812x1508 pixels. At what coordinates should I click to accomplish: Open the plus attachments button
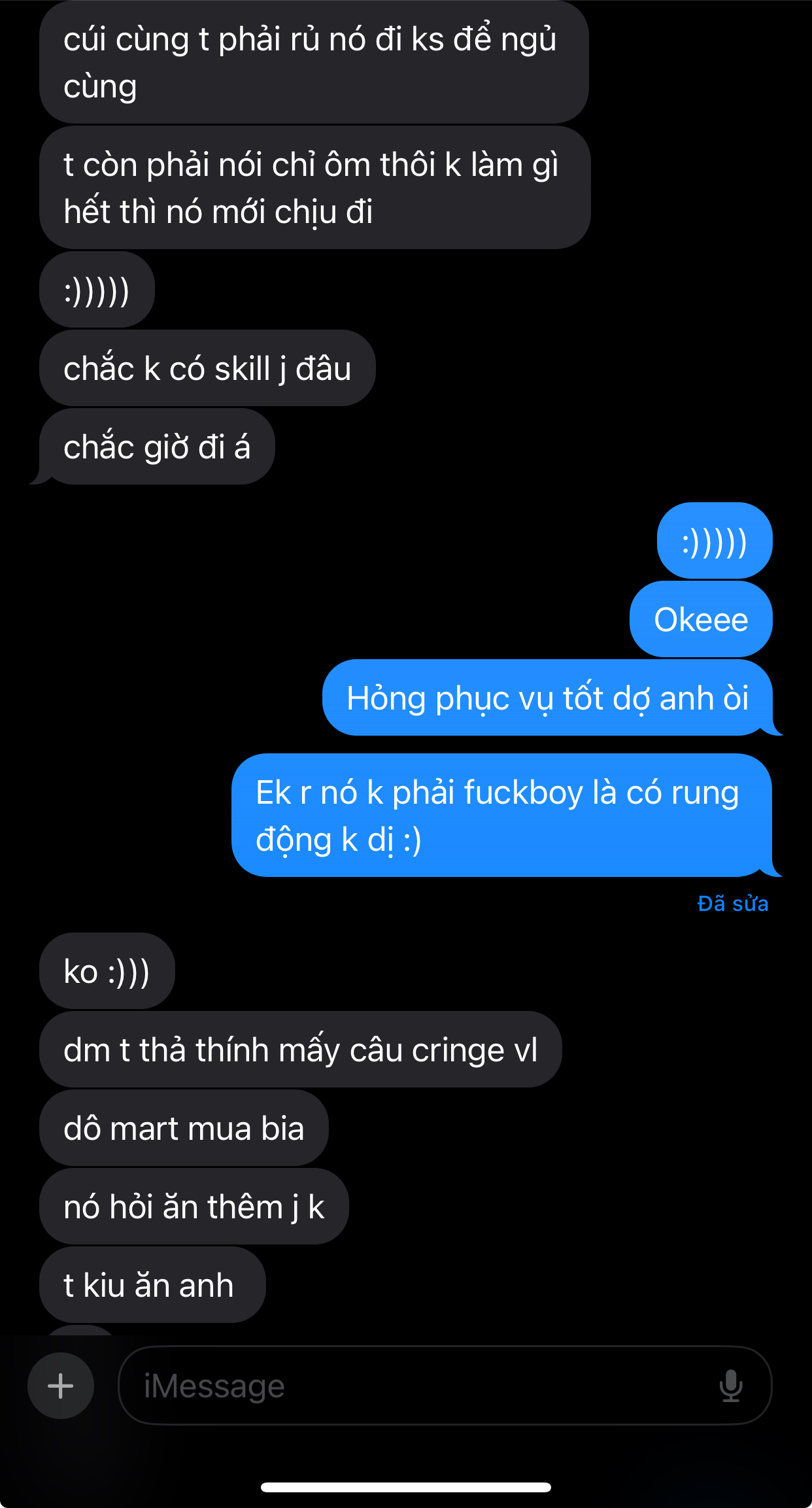click(61, 1386)
